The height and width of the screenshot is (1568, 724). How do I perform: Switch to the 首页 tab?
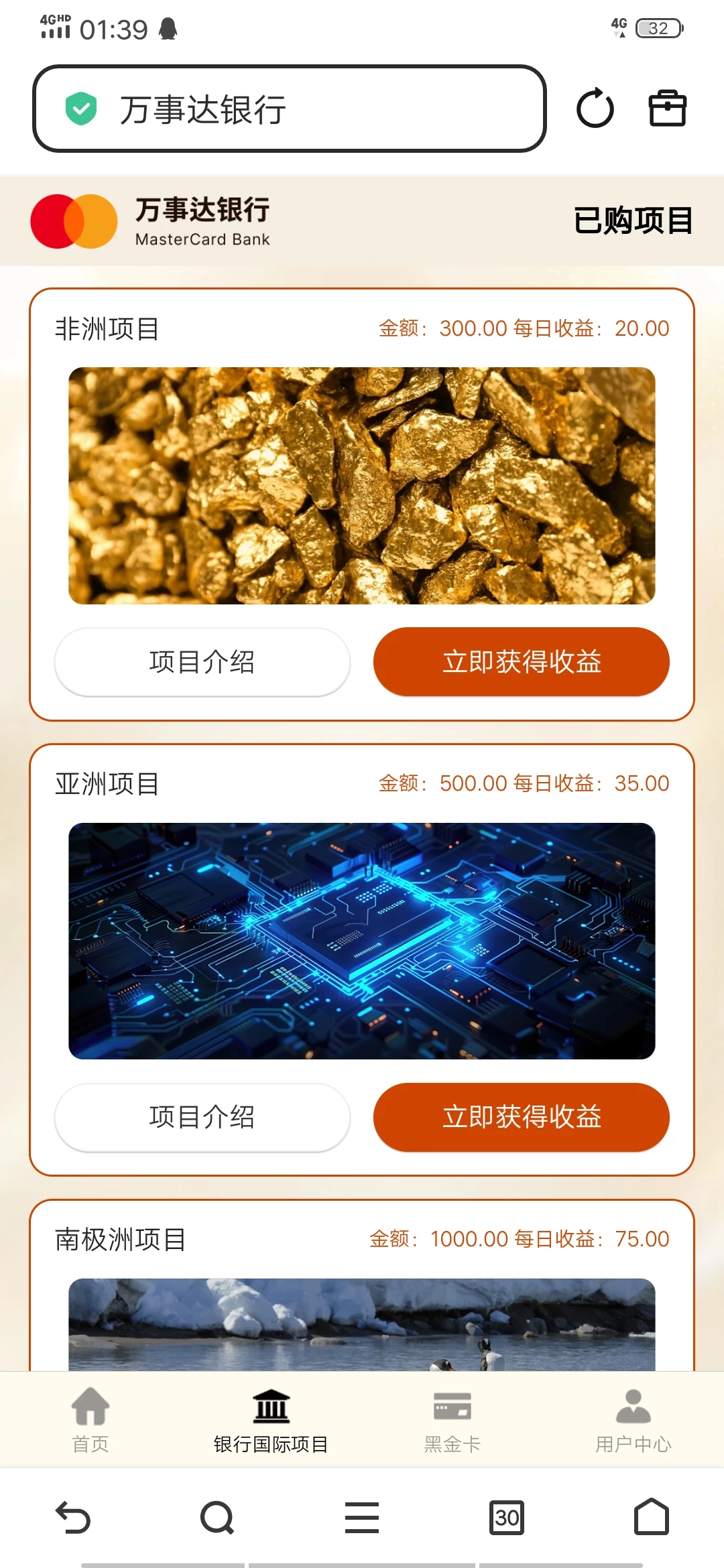point(90,1419)
